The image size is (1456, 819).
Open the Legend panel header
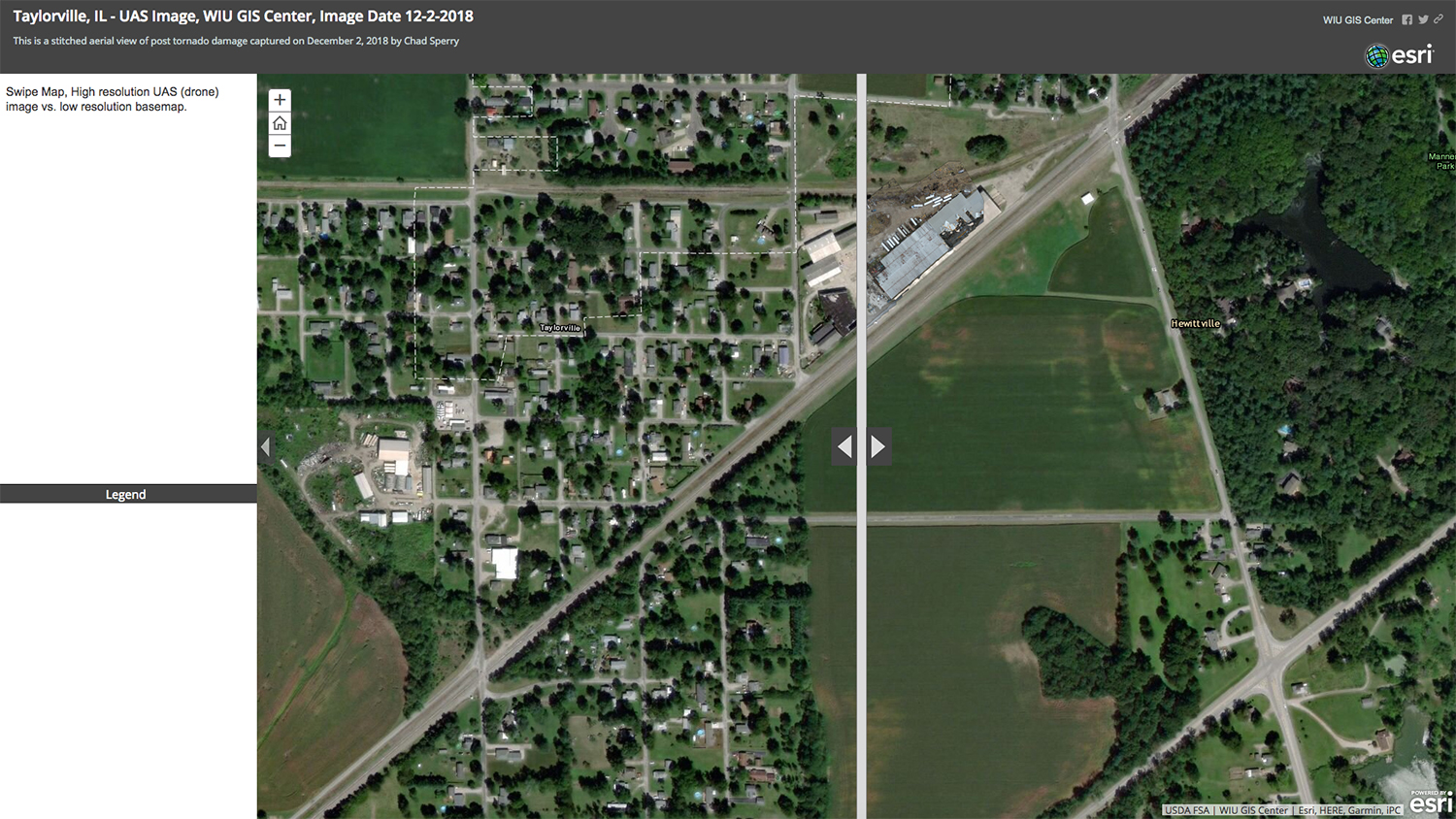[126, 494]
